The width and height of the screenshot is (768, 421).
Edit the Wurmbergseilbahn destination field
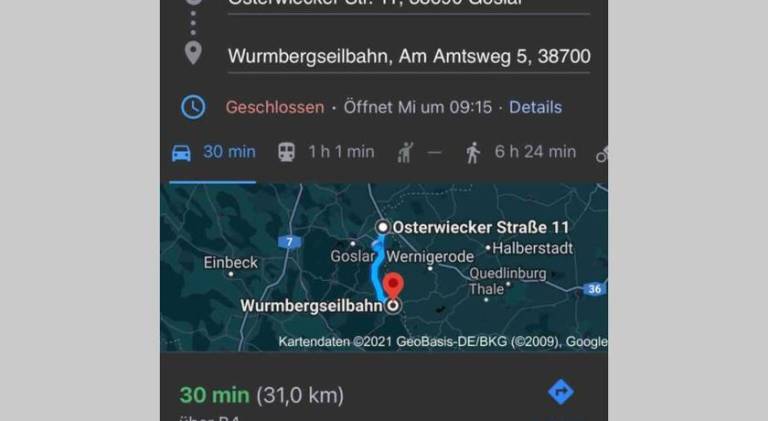408,56
